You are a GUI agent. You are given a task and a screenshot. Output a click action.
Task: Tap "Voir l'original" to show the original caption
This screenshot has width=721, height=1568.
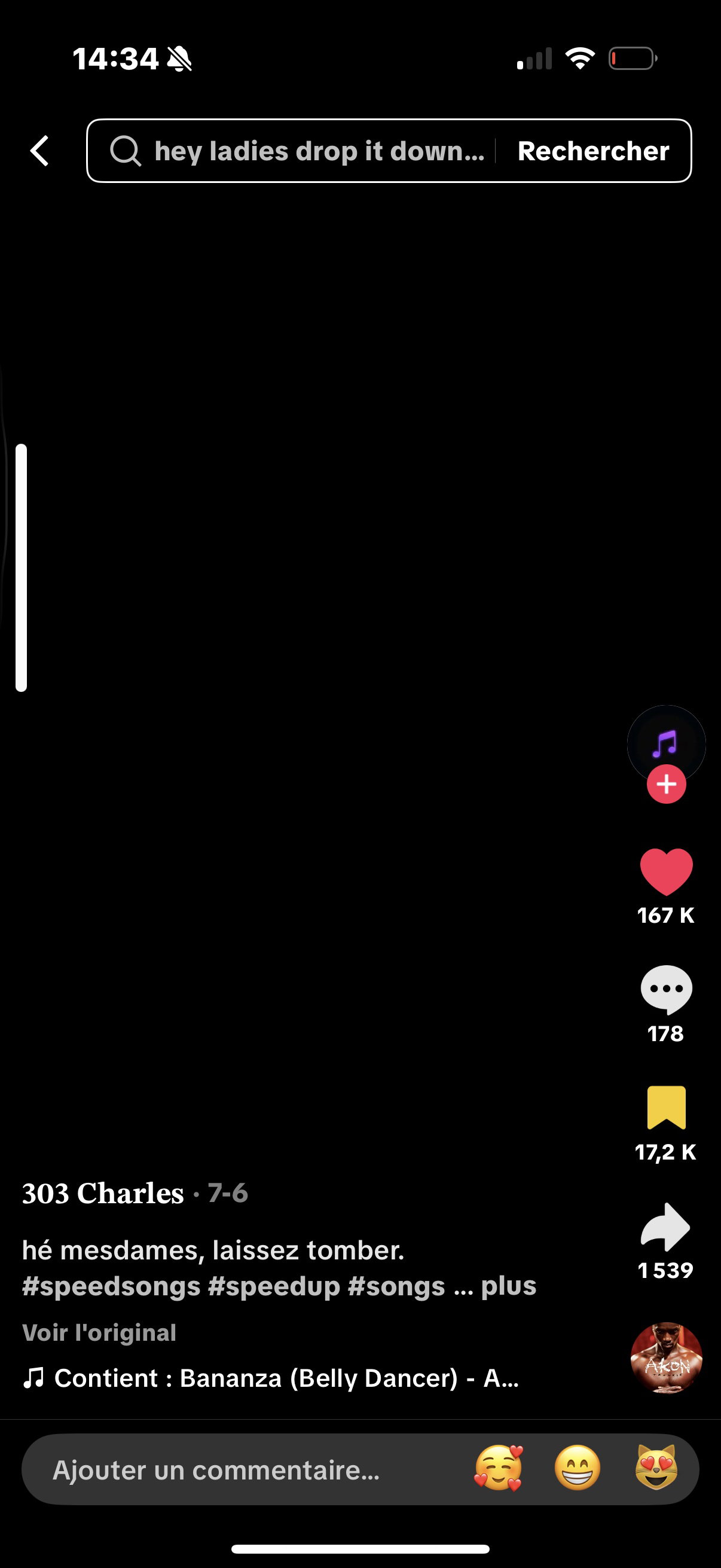coord(99,1332)
